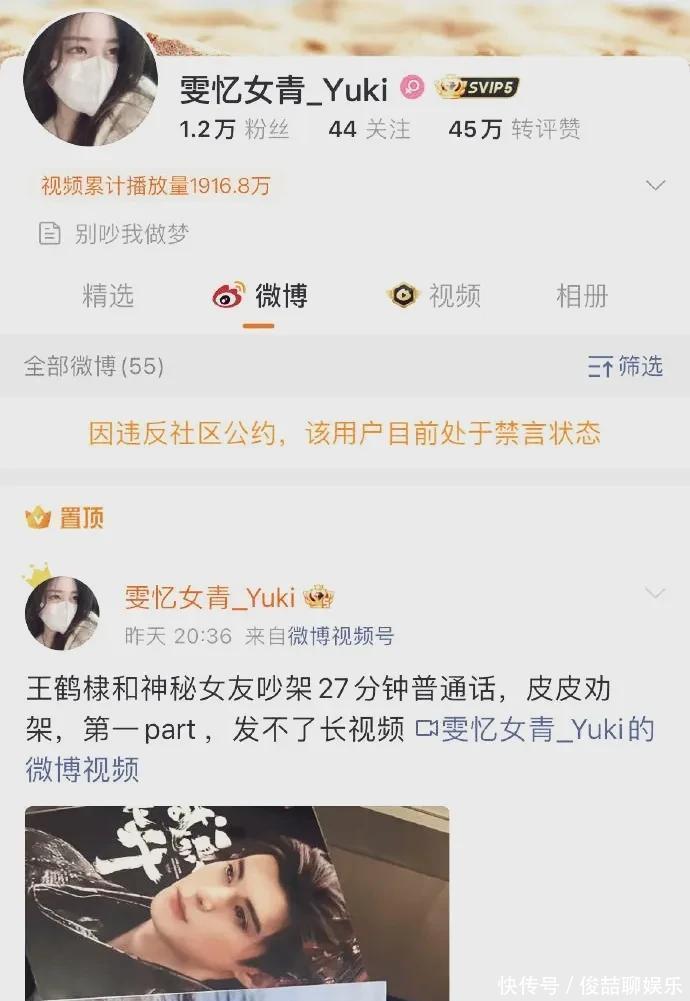Open the 微博视频号 source link
The width and height of the screenshot is (690, 1001).
pyautogui.click(x=341, y=636)
